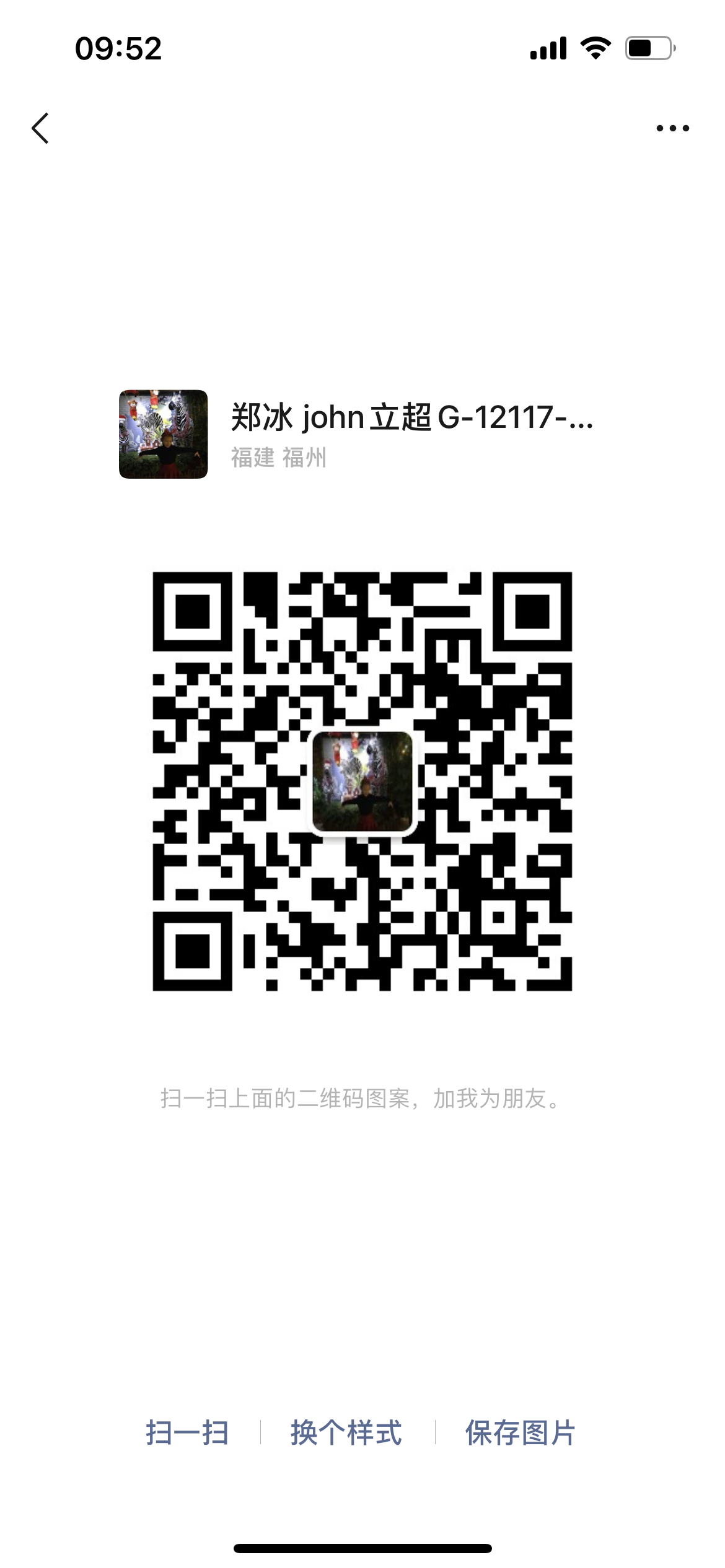
Task: Save the QR image via 保存图片
Action: point(520,1433)
